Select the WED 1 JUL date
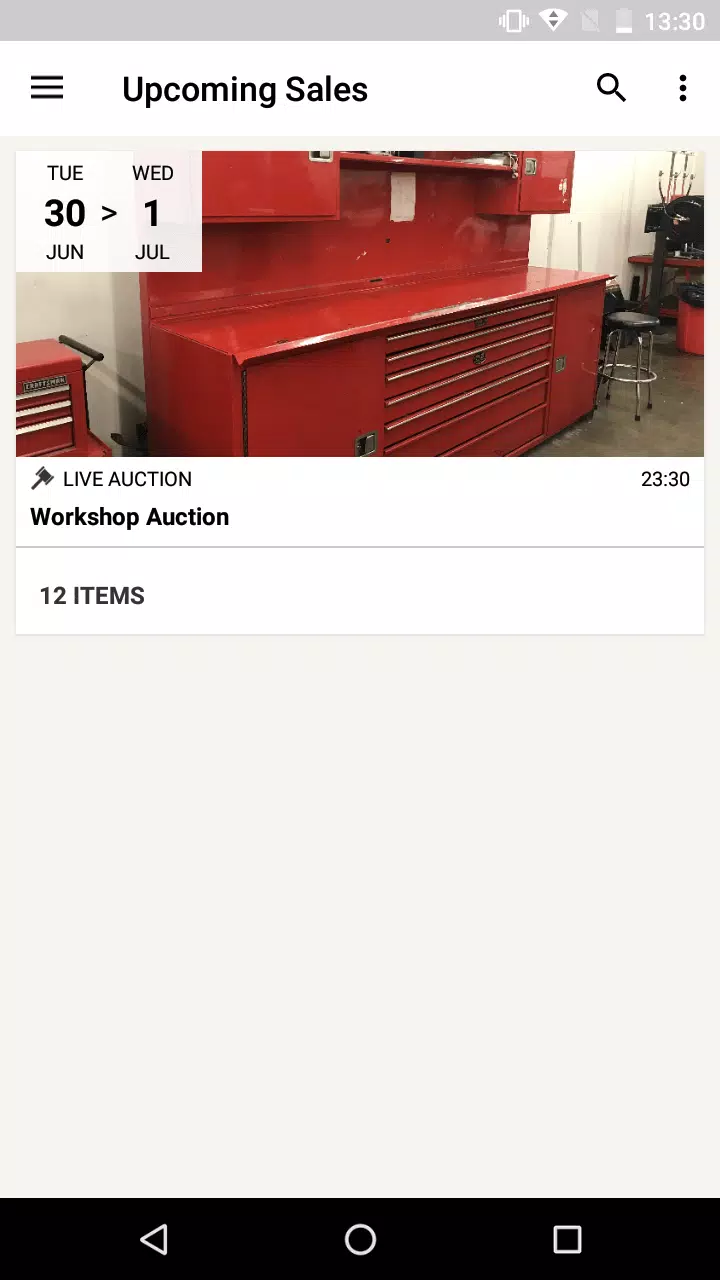The height and width of the screenshot is (1280, 720). coord(152,212)
